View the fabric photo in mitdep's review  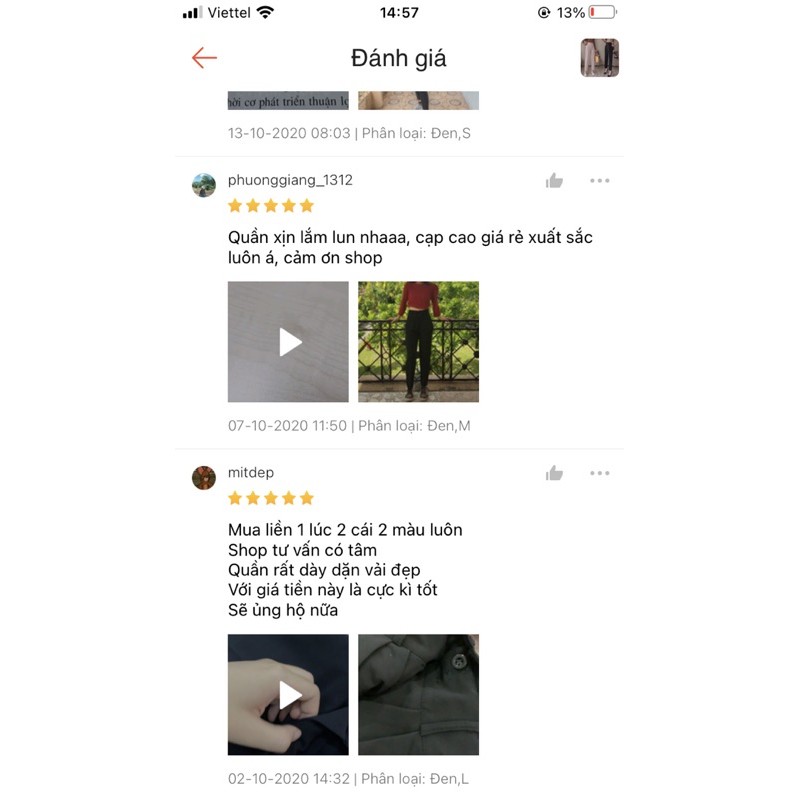click(418, 694)
